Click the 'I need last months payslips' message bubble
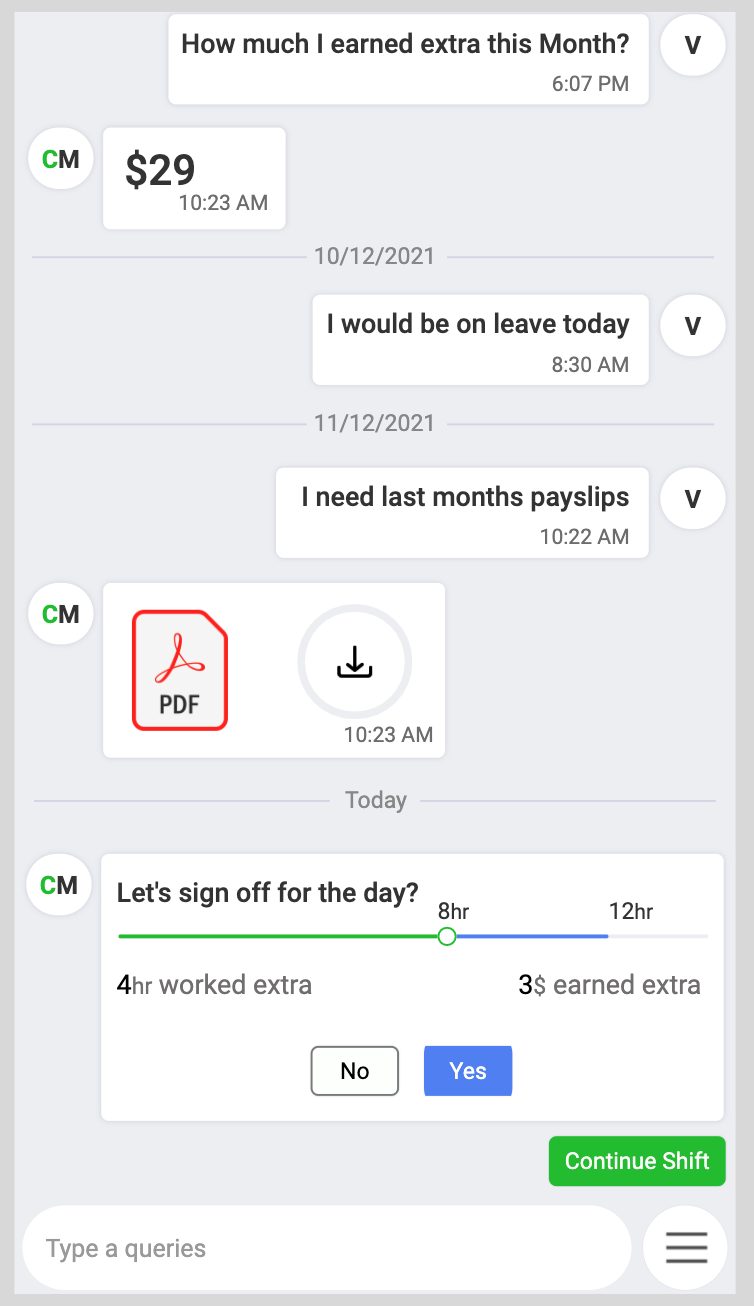 click(x=461, y=497)
